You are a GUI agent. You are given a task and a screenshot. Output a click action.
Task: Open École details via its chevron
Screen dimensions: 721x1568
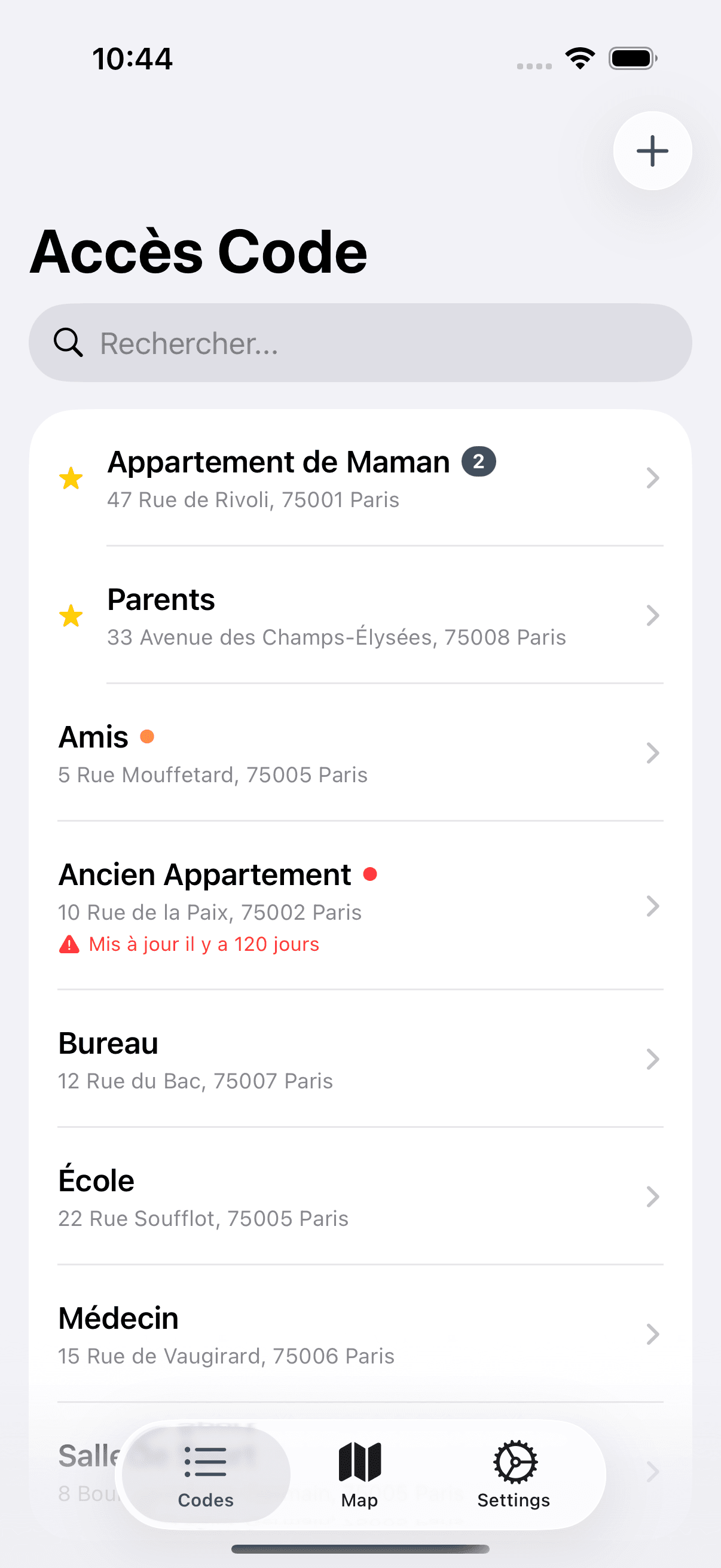point(653,1197)
